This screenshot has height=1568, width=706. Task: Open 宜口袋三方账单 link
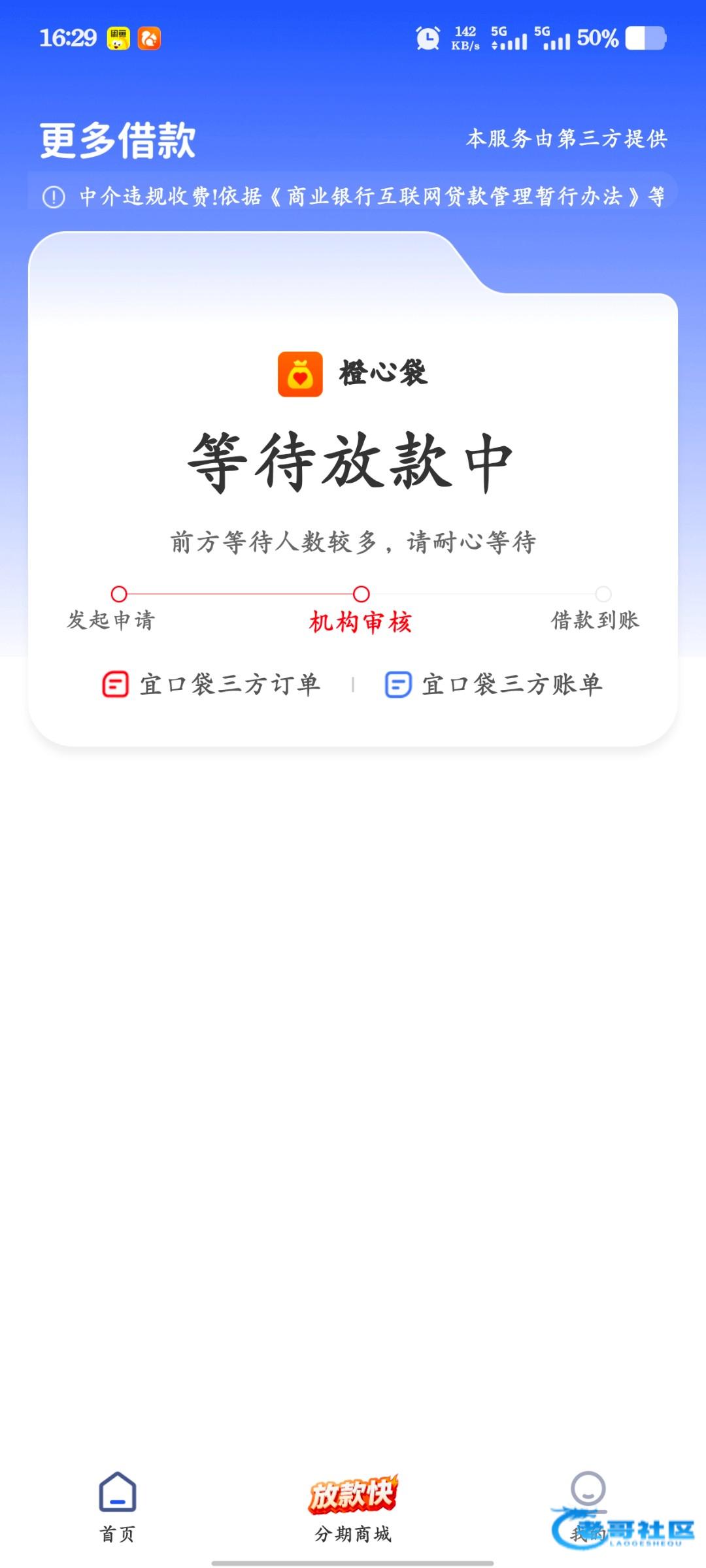tap(494, 685)
